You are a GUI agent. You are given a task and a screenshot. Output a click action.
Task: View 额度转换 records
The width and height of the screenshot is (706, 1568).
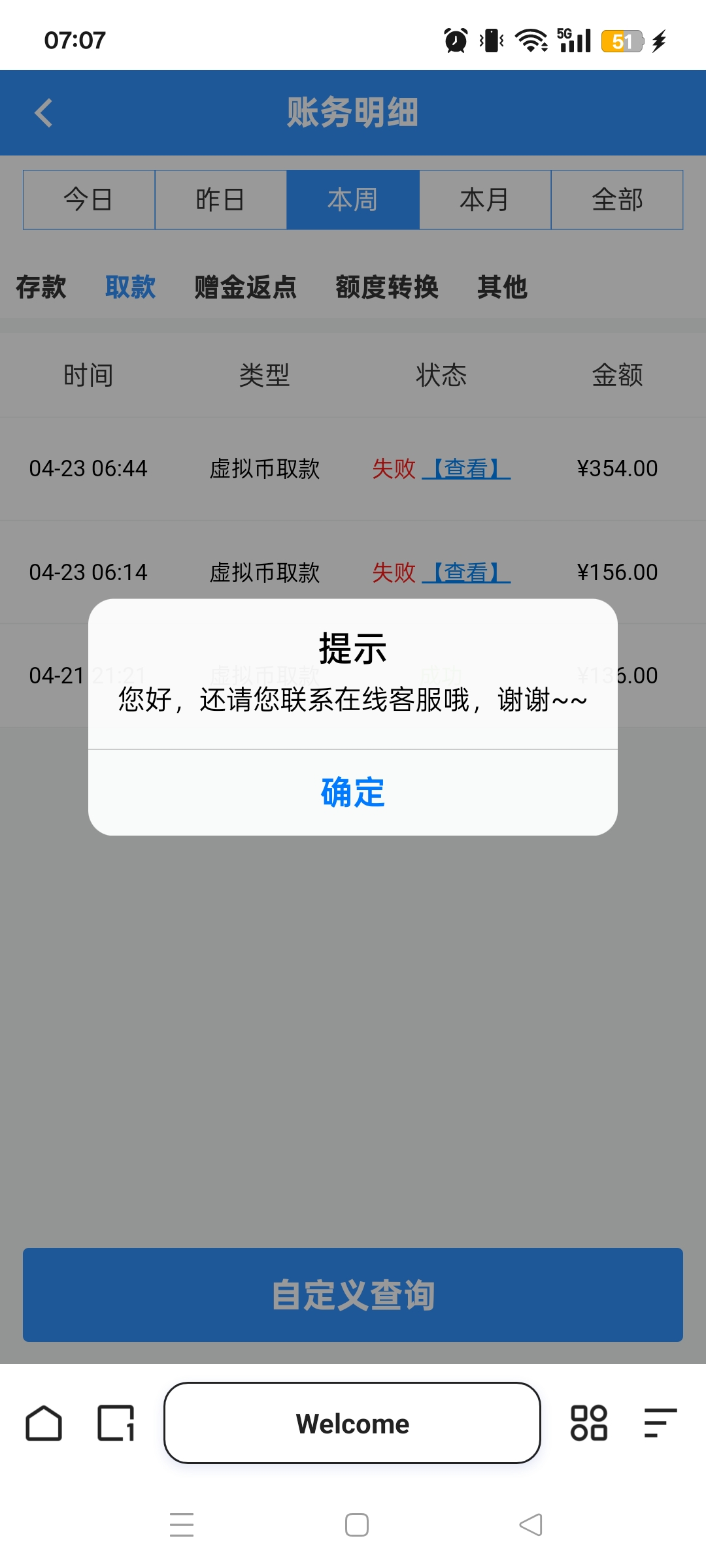click(x=387, y=287)
